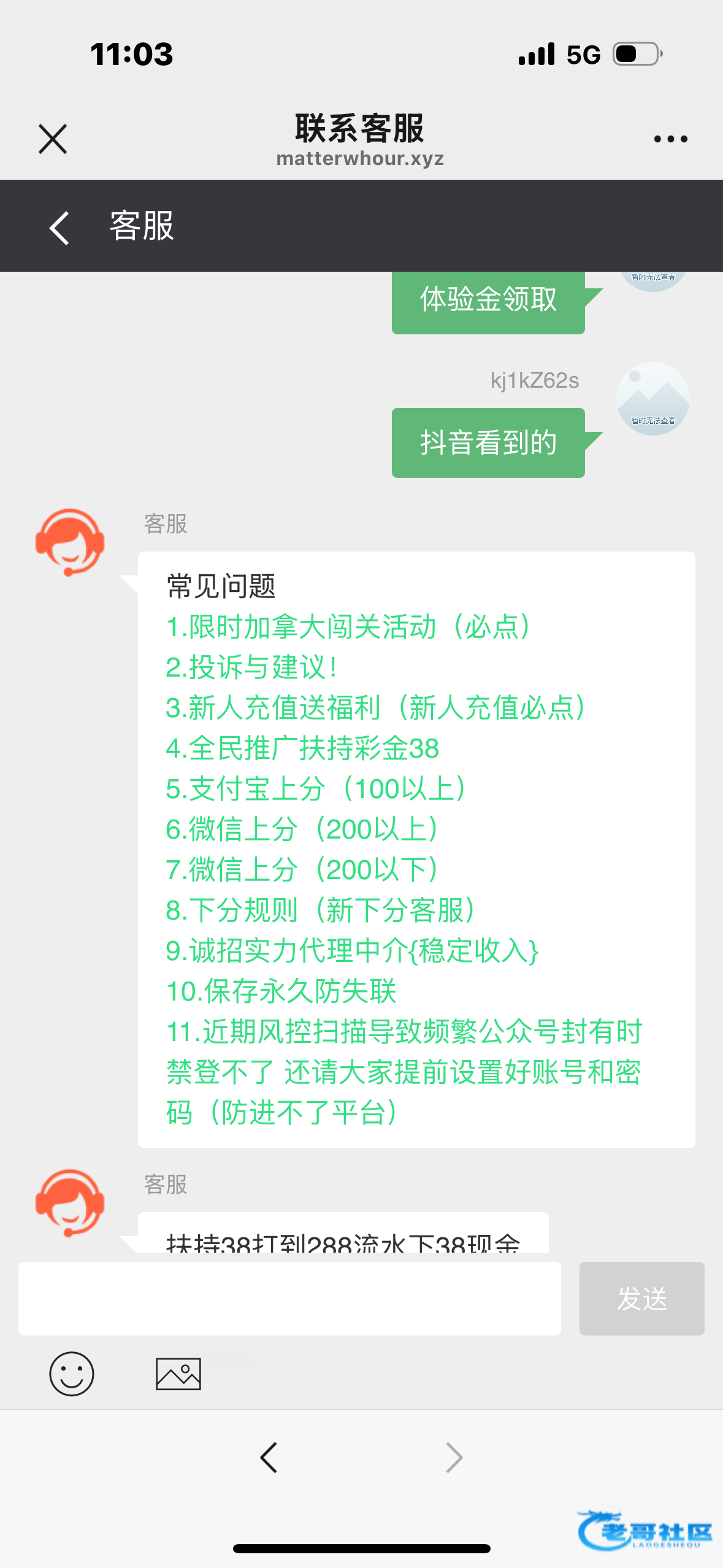Viewport: 723px width, 1568px height.
Task: Choose 5.支付宝上分（100以上）
Action: (x=316, y=789)
